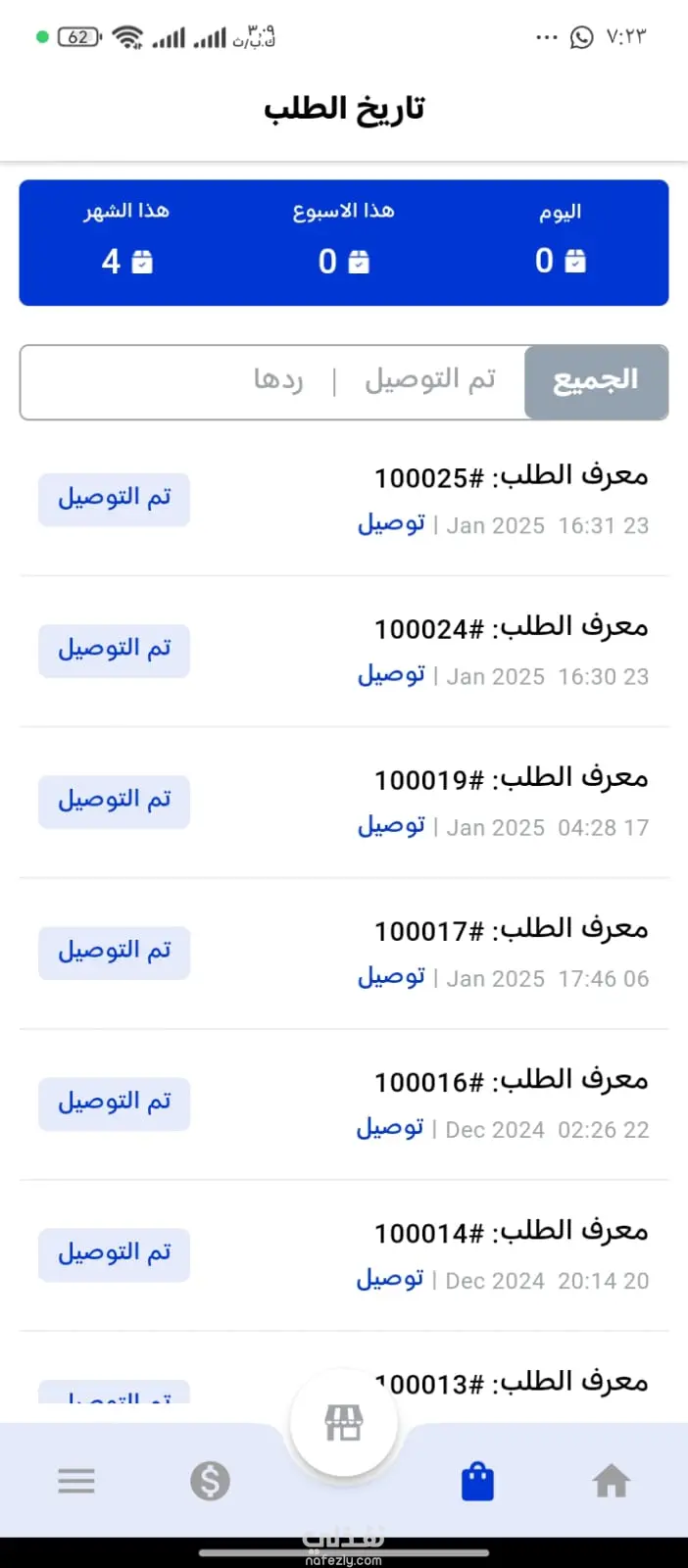
Task: Show orders under the ردها tab
Action: 278,381
